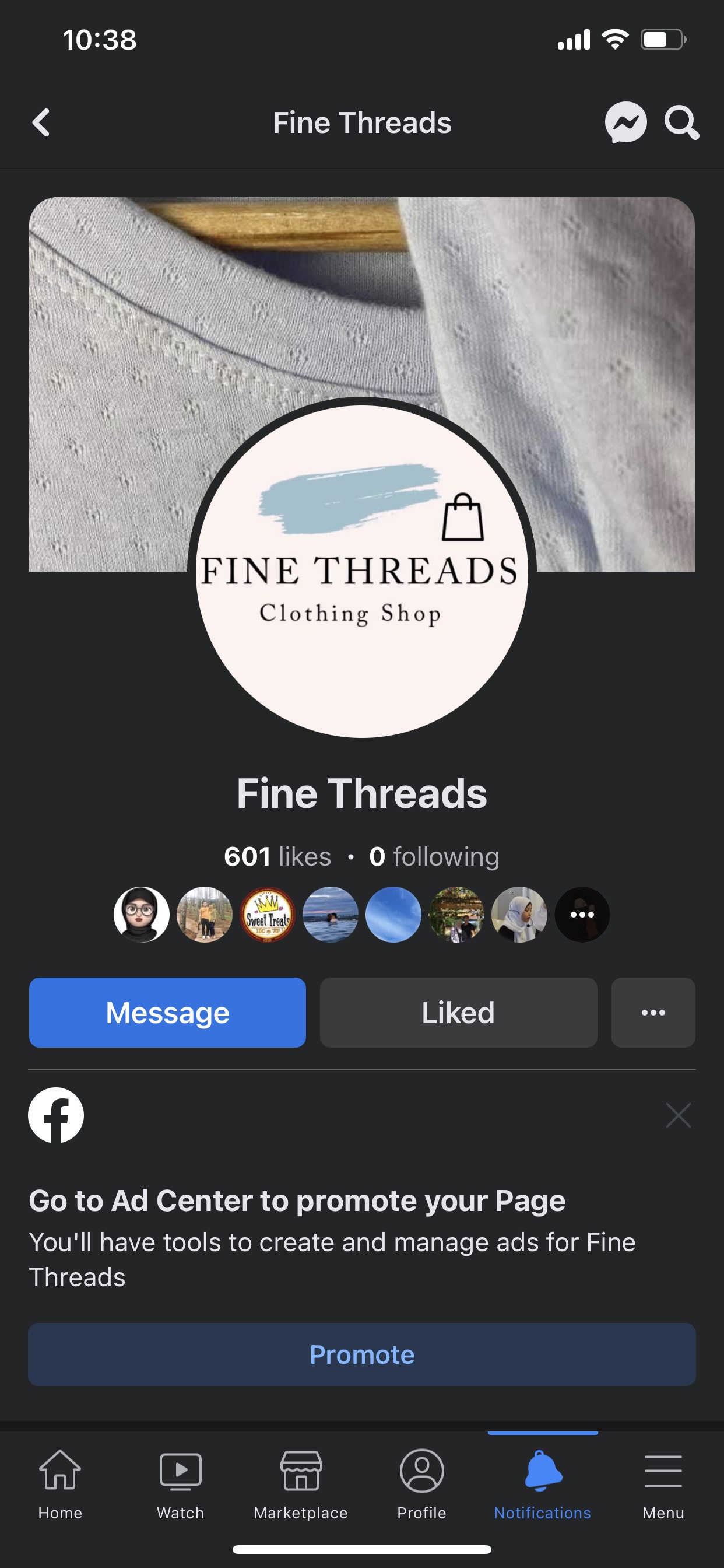
Task: Open the search icon
Action: [681, 123]
